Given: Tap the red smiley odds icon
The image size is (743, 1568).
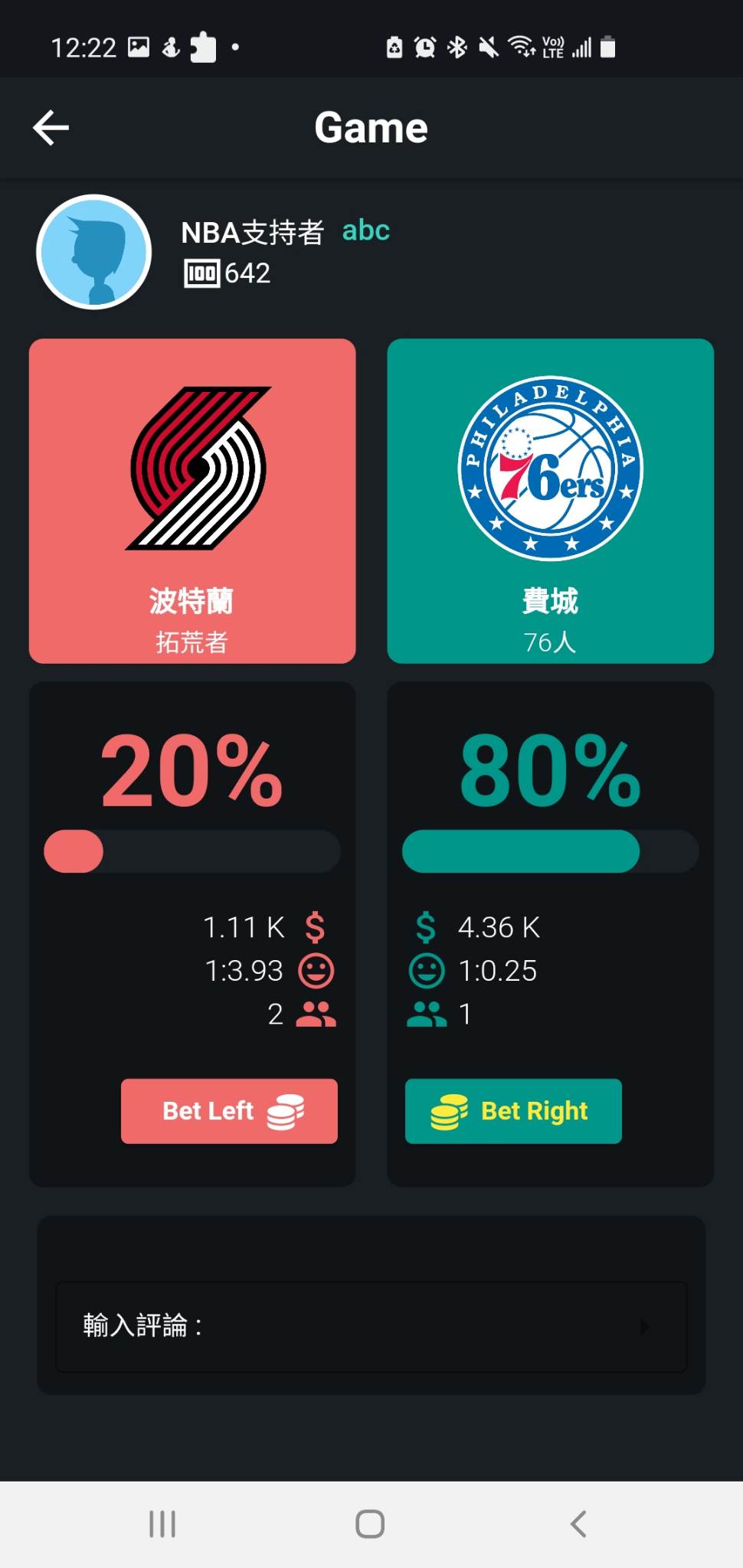Looking at the screenshot, I should coord(316,971).
